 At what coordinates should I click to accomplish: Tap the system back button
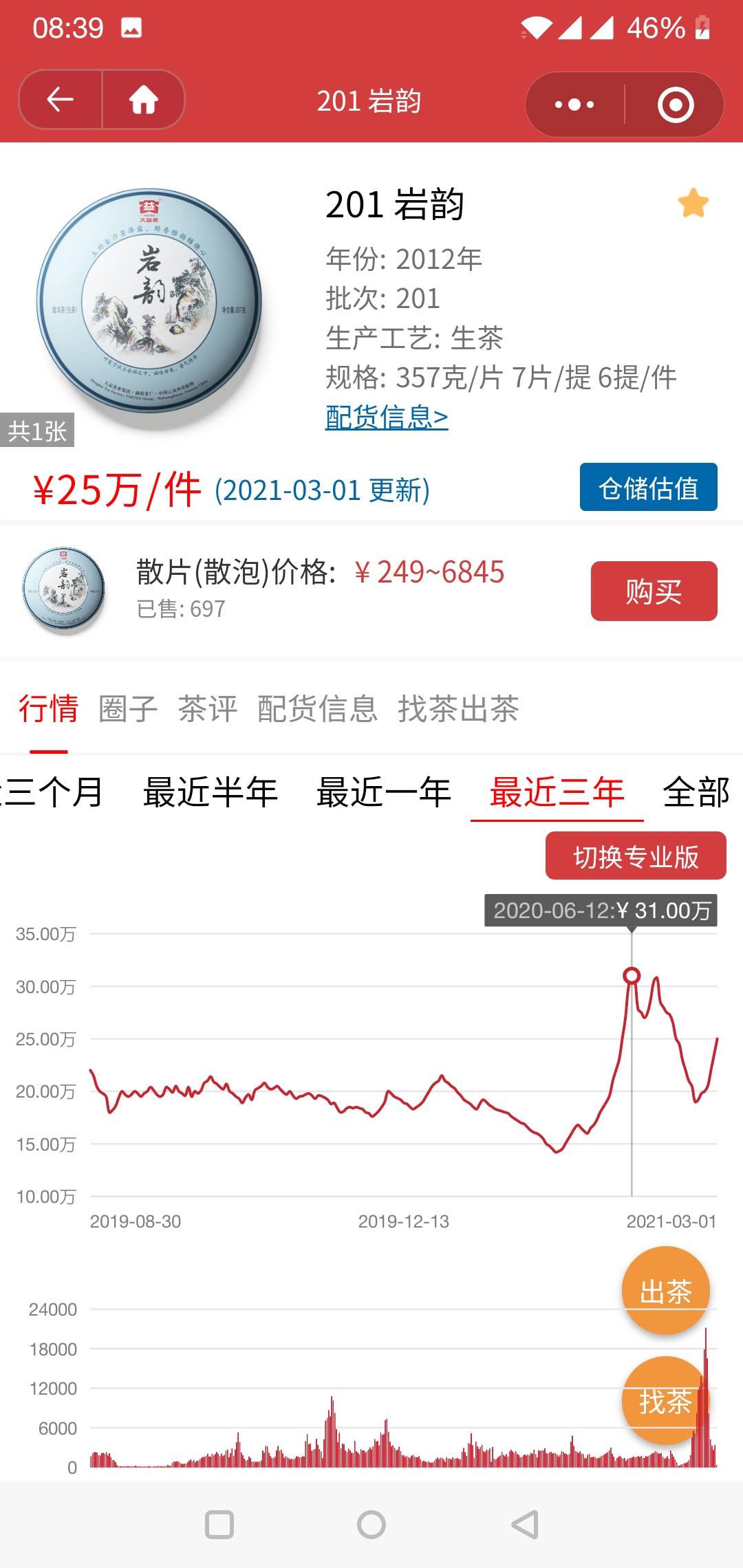click(x=525, y=1525)
